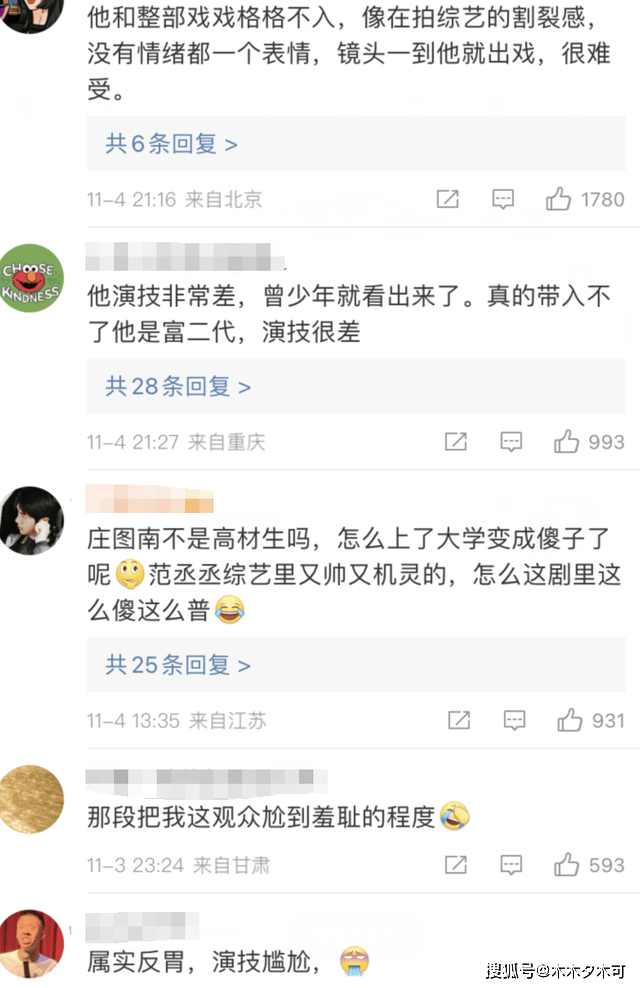The height and width of the screenshot is (988, 640).
Task: Expand the 共28条回复 replies
Action: 178,386
